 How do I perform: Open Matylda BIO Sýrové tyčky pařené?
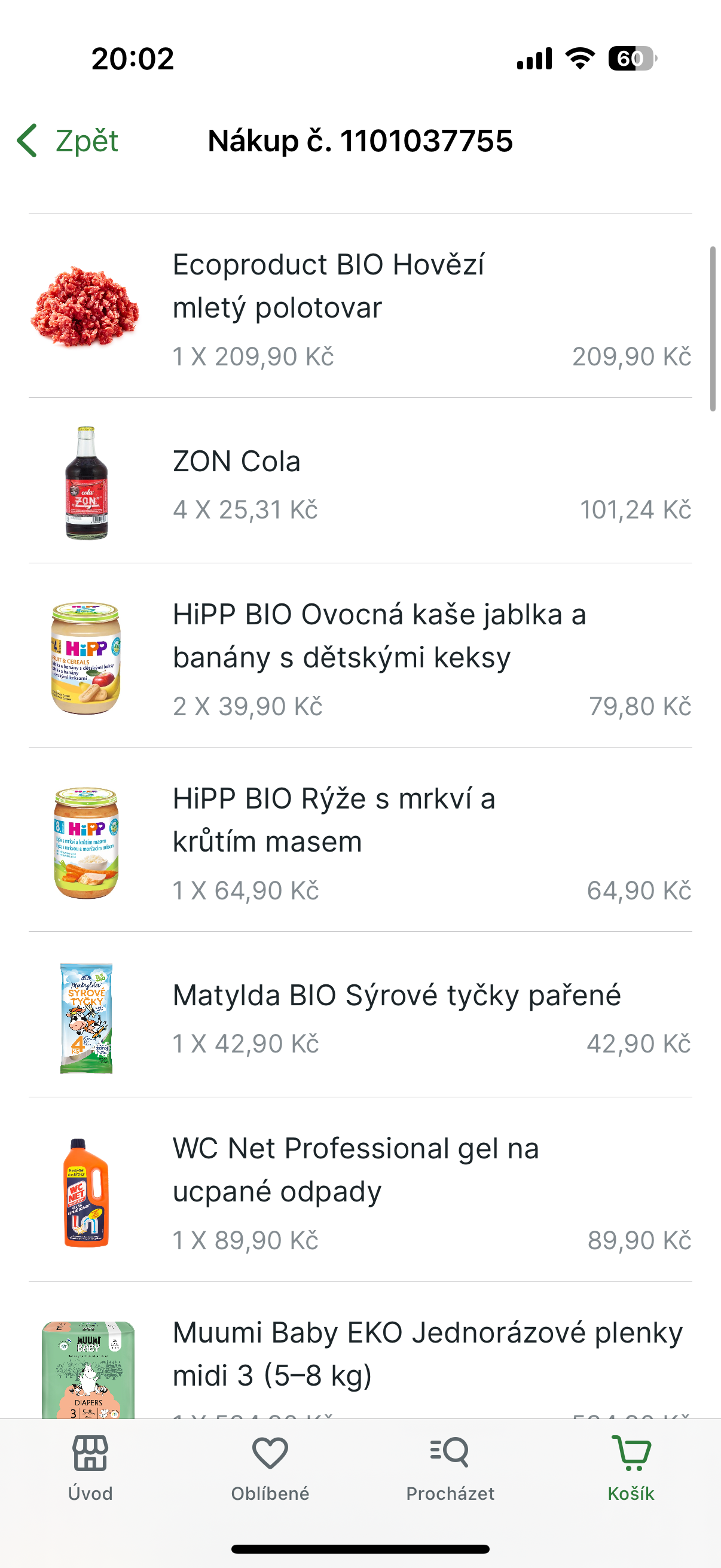tap(360, 1015)
